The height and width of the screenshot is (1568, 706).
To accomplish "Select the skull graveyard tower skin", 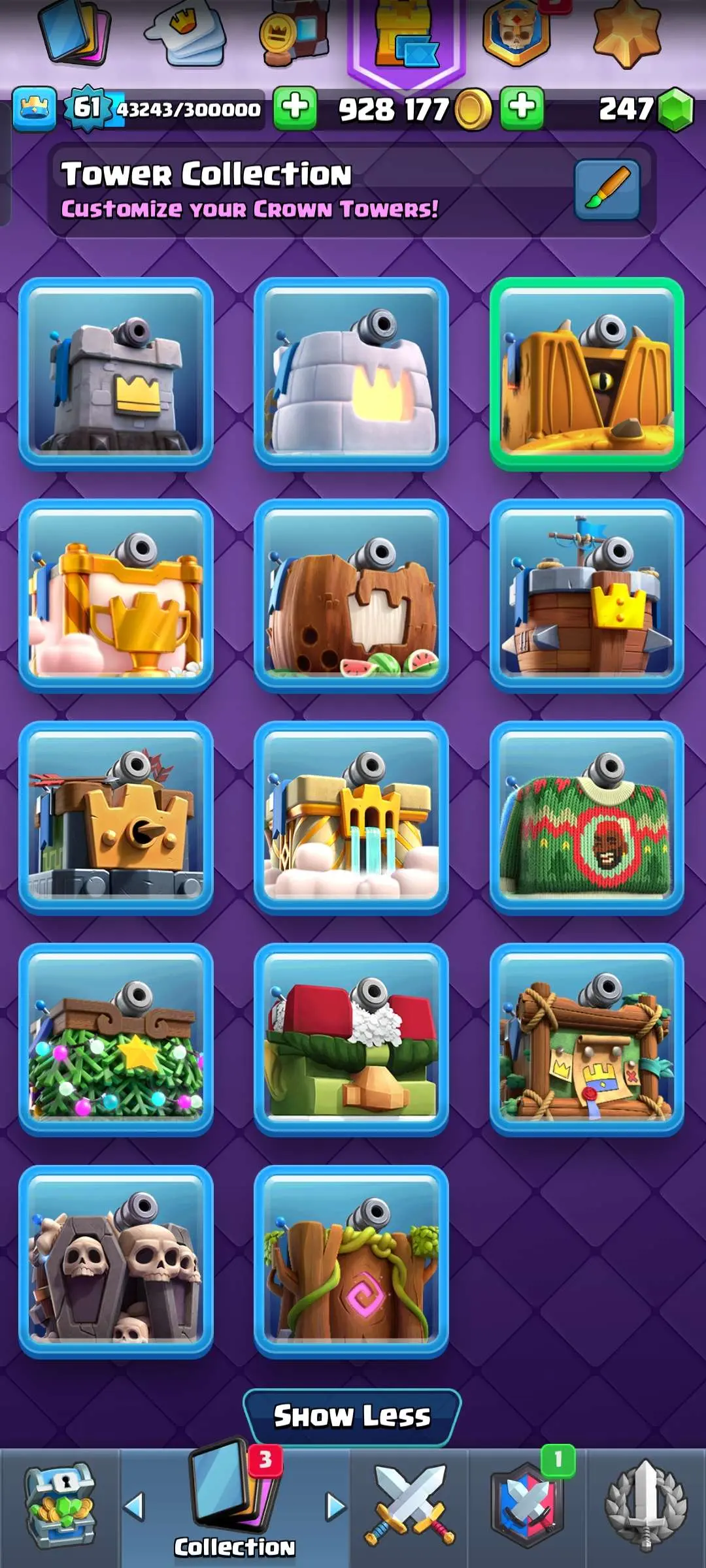I will [116, 1262].
